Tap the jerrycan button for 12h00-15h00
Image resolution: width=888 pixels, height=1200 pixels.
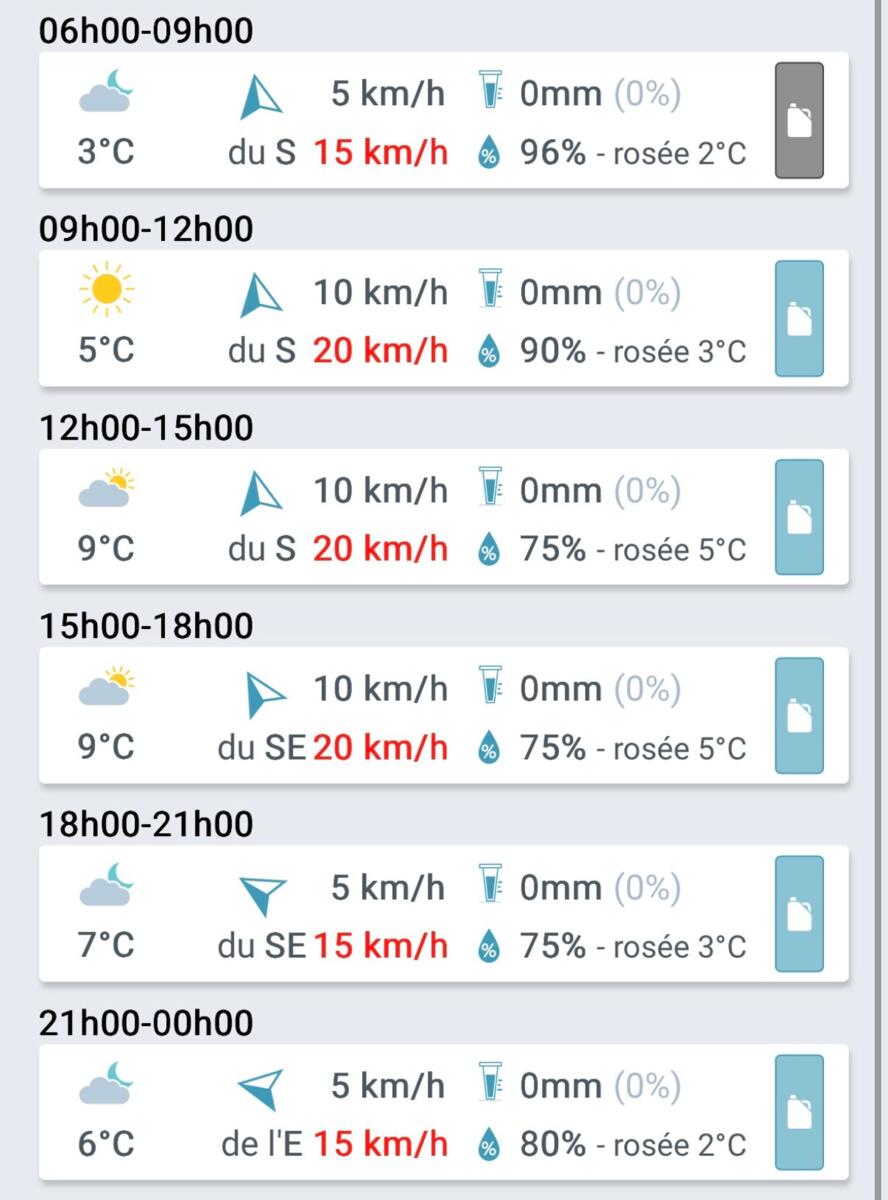tap(799, 516)
